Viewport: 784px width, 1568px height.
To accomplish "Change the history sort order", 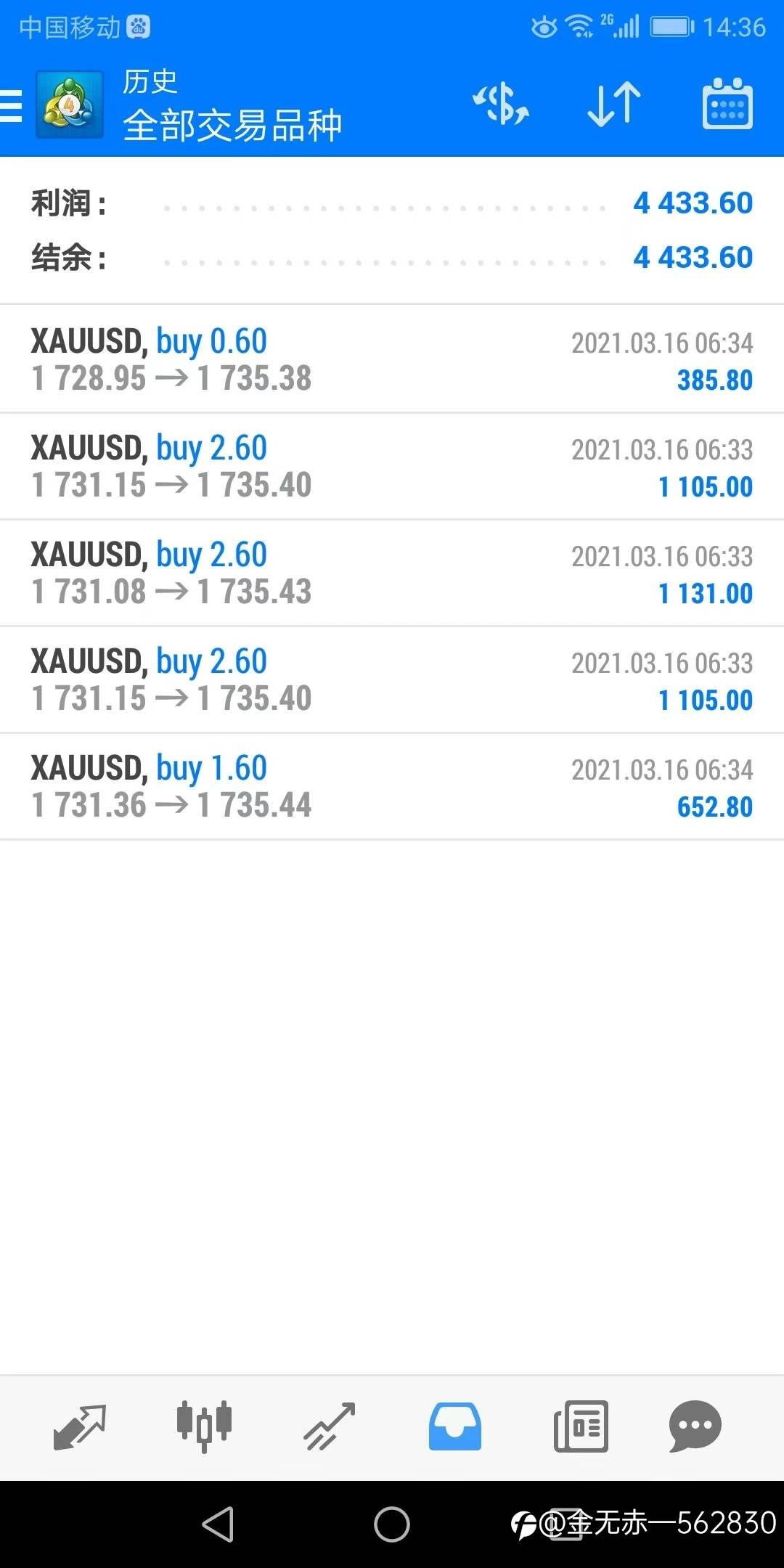I will coord(614,105).
